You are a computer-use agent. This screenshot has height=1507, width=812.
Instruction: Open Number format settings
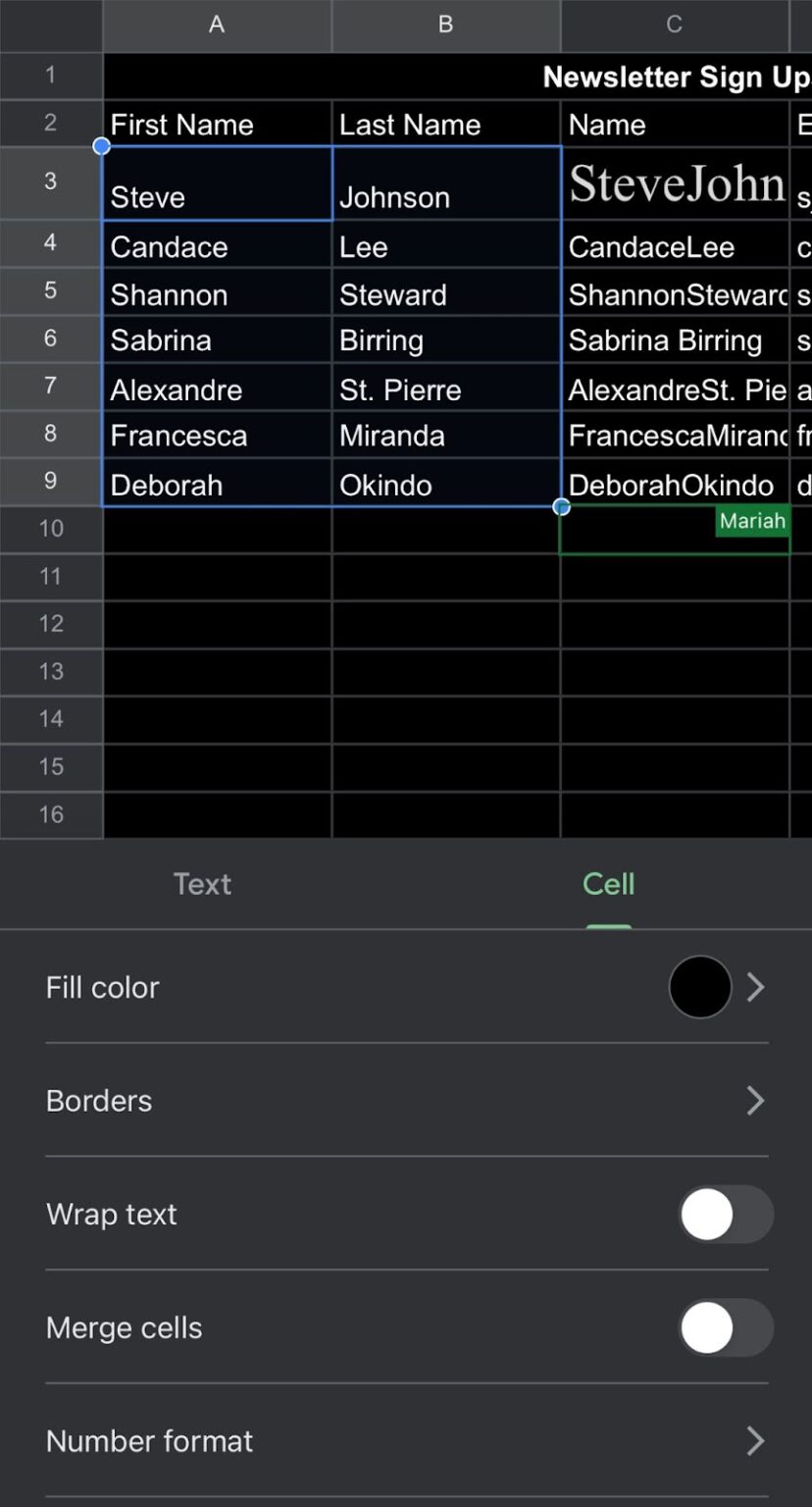tap(755, 1441)
